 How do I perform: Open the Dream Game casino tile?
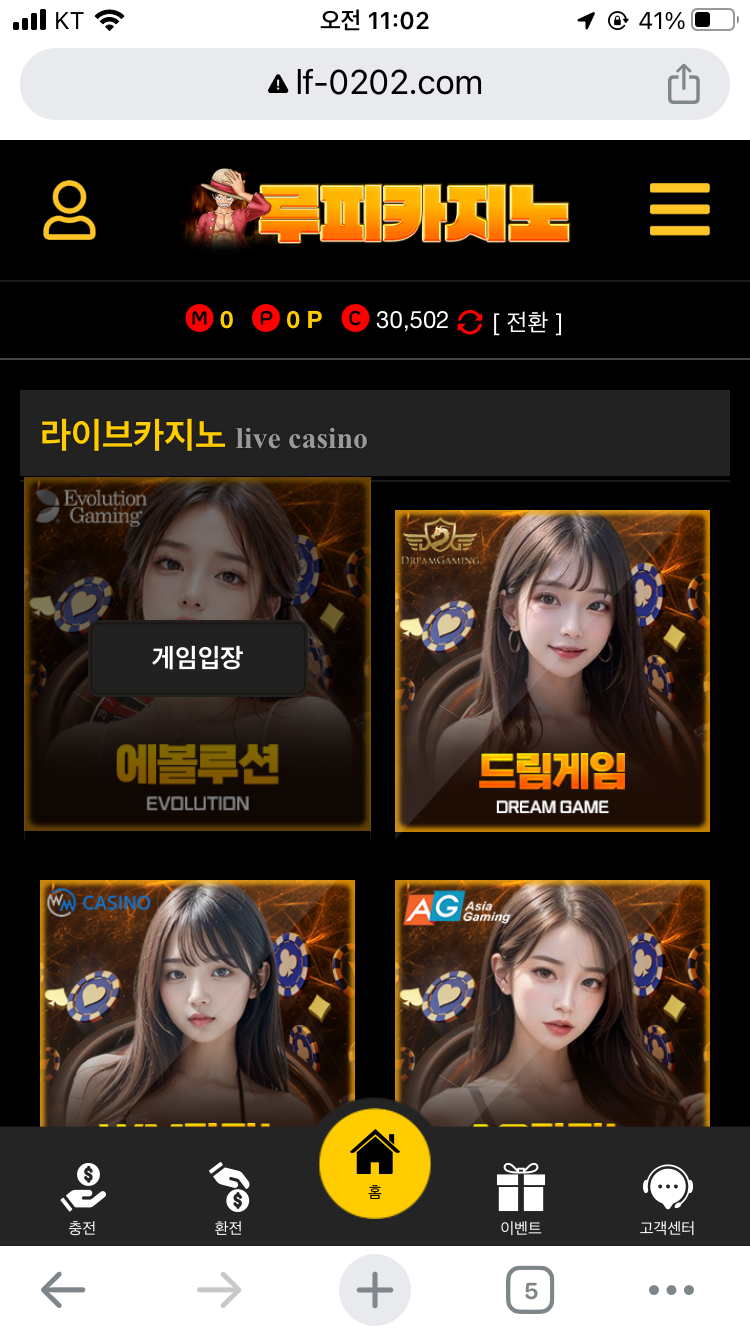point(552,670)
